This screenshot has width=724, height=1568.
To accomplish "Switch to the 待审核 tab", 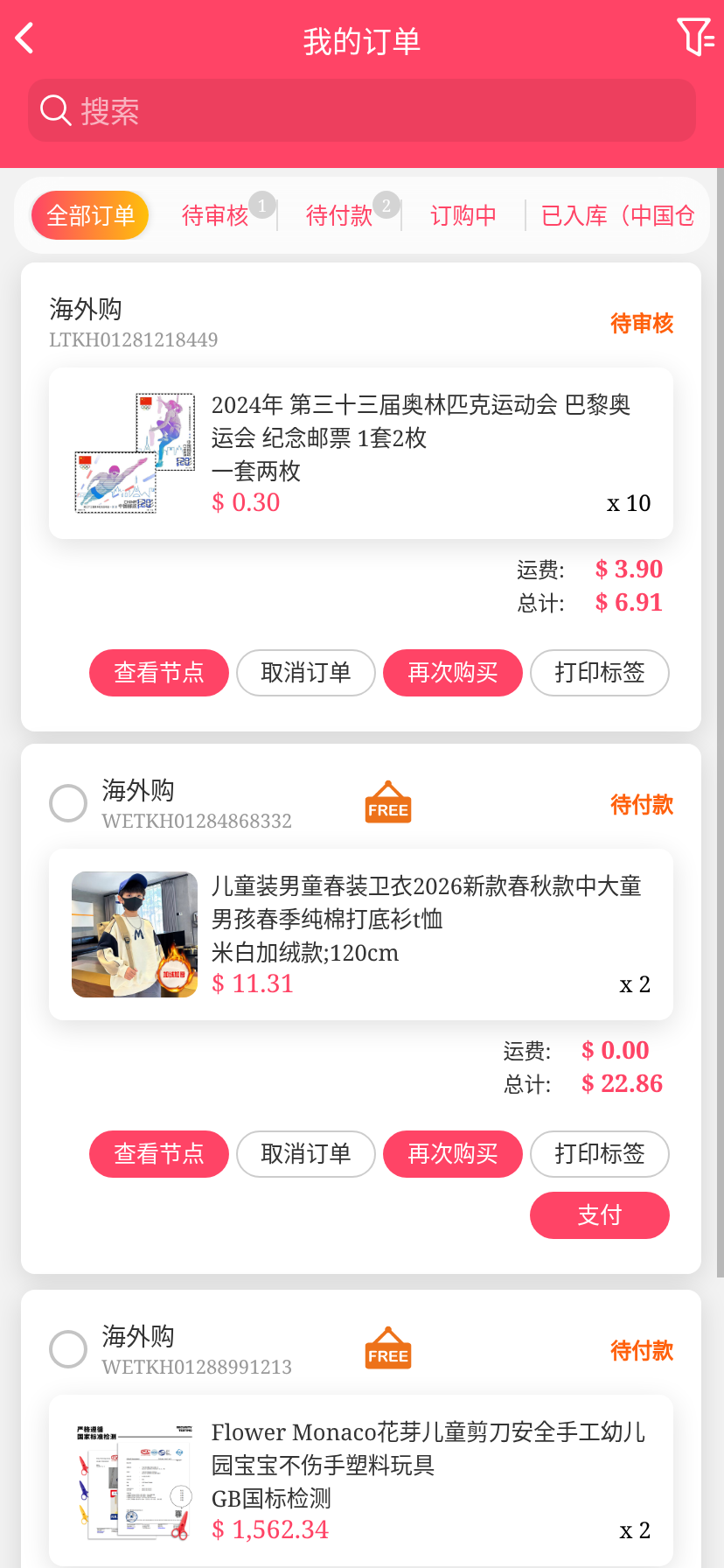I will coord(215,215).
